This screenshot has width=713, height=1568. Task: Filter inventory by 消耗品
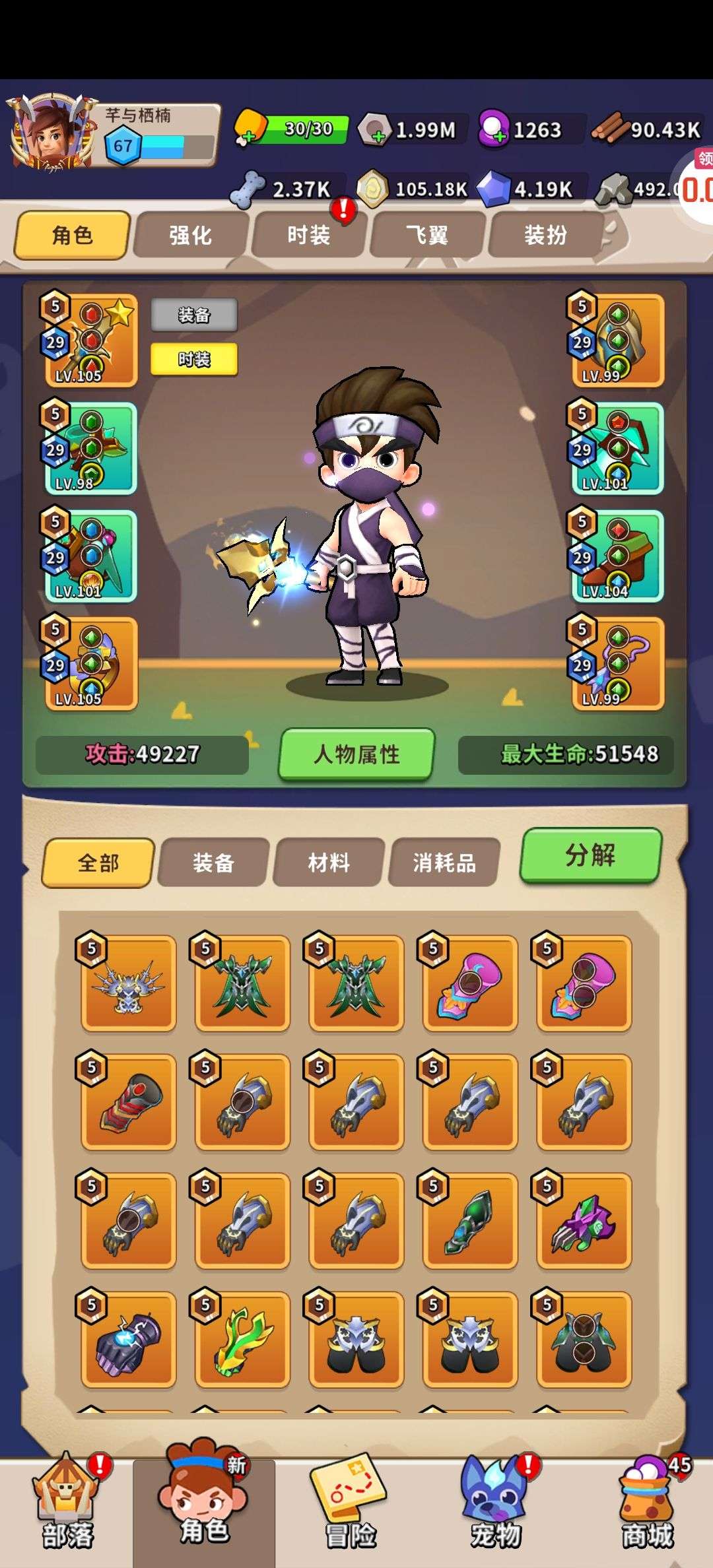point(444,863)
